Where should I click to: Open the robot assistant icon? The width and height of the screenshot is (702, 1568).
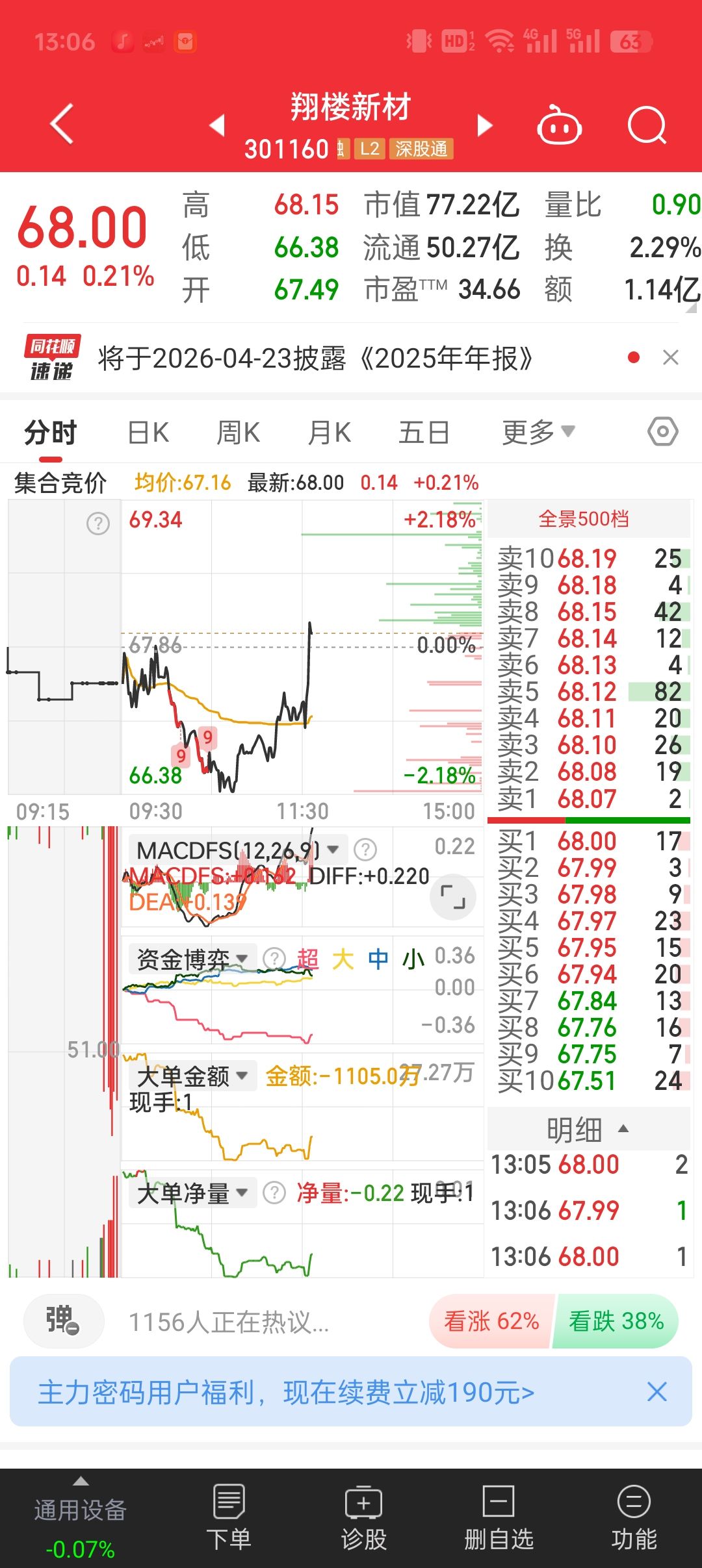click(x=559, y=125)
